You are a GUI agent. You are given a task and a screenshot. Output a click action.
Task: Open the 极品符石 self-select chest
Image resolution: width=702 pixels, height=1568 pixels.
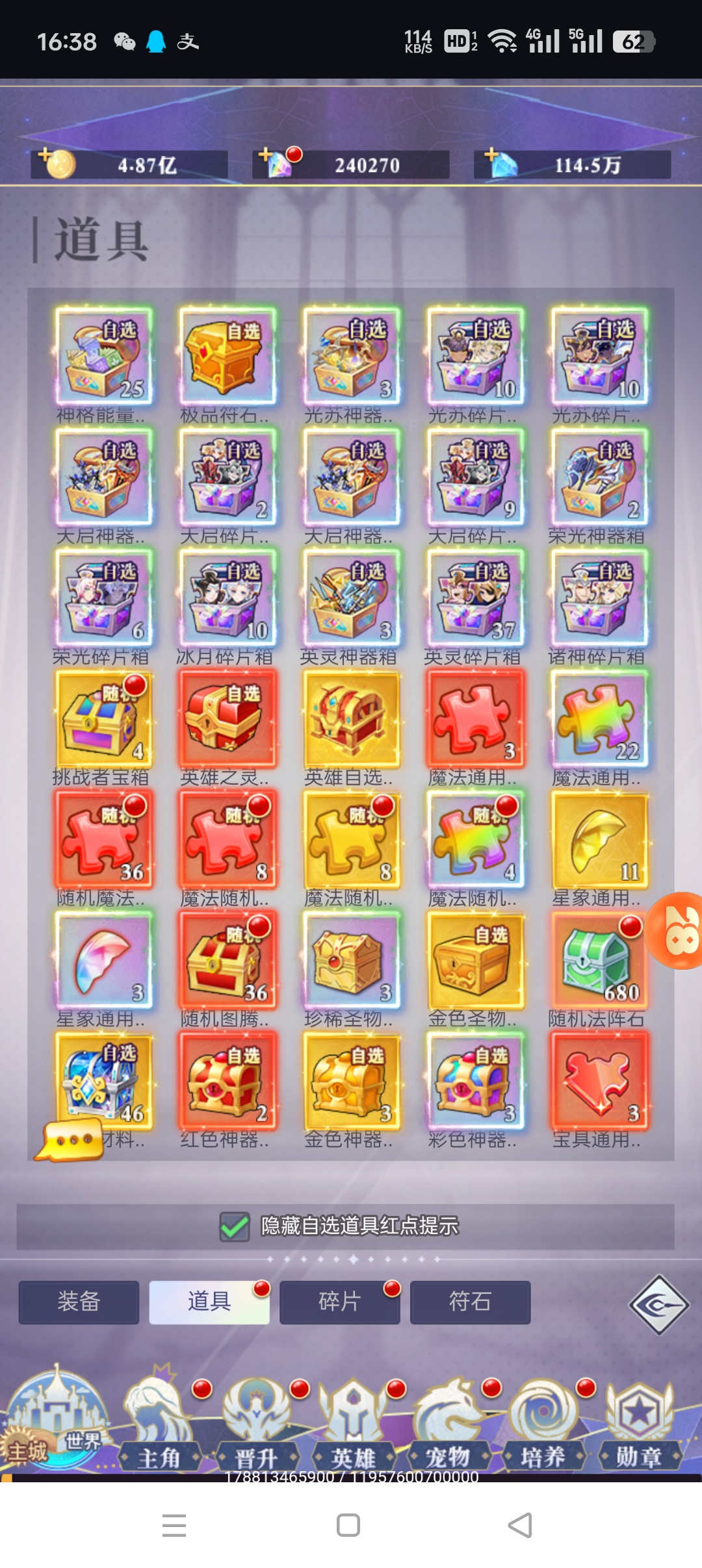[x=226, y=357]
